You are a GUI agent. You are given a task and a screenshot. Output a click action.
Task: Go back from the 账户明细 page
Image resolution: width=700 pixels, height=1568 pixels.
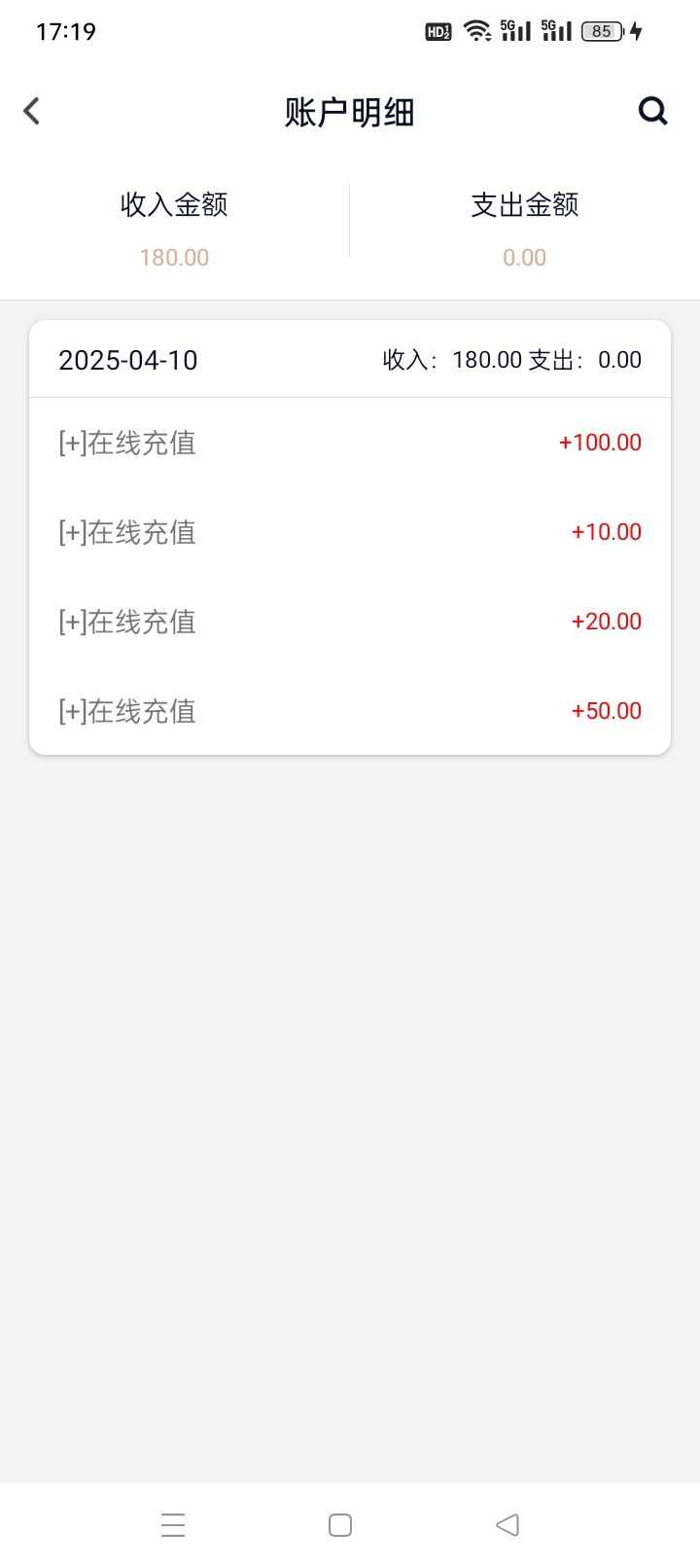tap(32, 111)
